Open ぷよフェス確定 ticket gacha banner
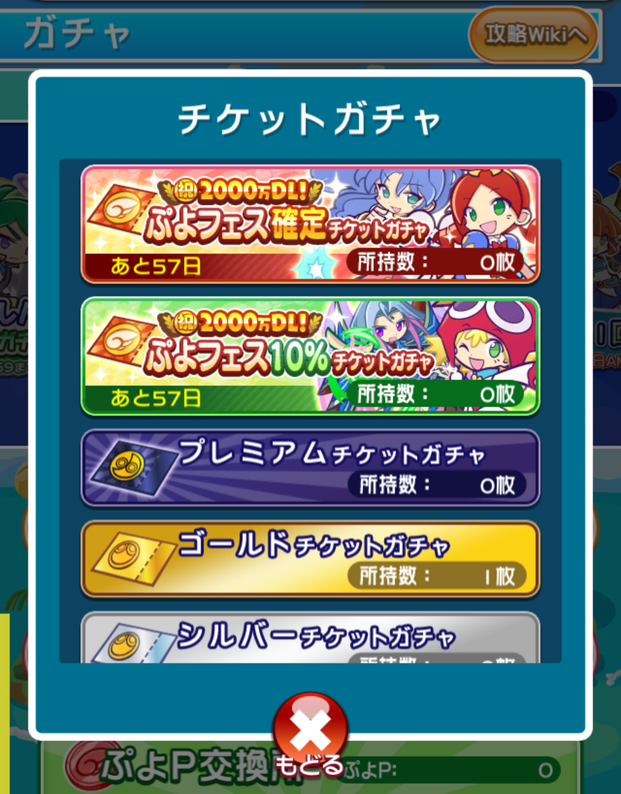 tap(310, 224)
